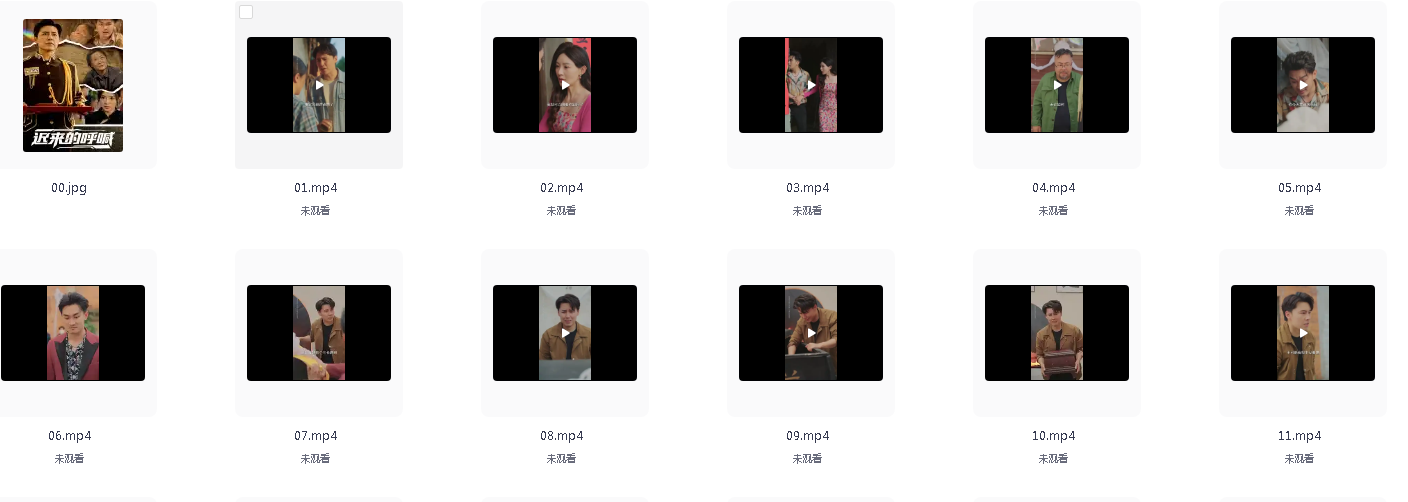Play video 02.mp4
The height and width of the screenshot is (502, 1408).
click(x=565, y=85)
